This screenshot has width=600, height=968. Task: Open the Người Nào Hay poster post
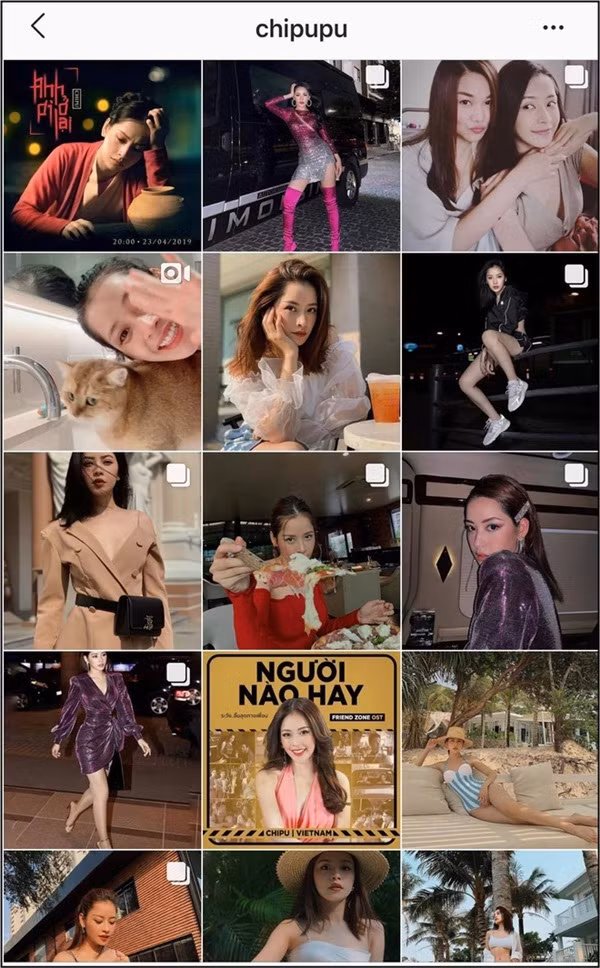tap(301, 750)
